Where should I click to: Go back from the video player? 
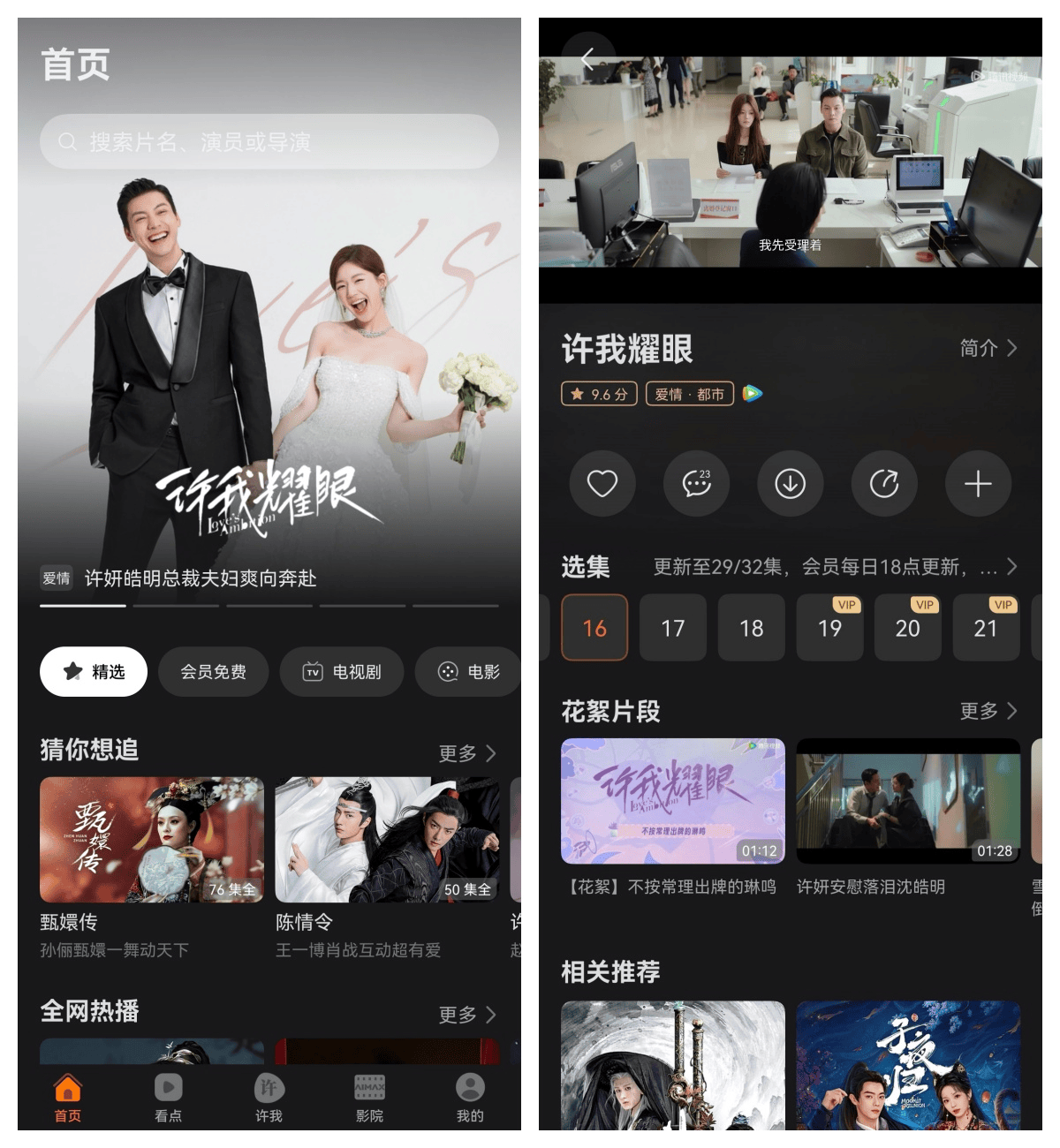click(588, 59)
